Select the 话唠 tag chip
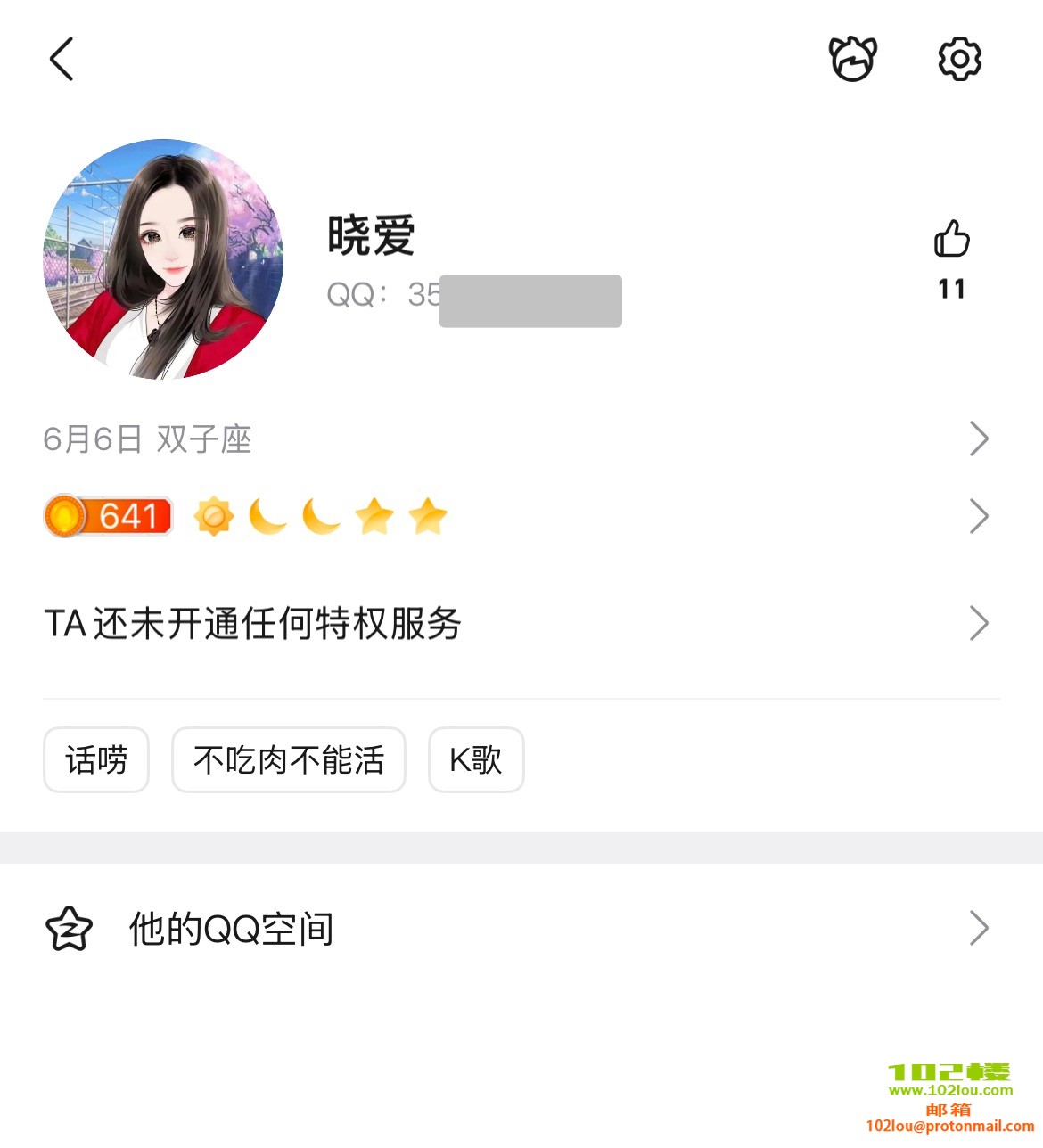The image size is (1043, 1148). point(96,760)
